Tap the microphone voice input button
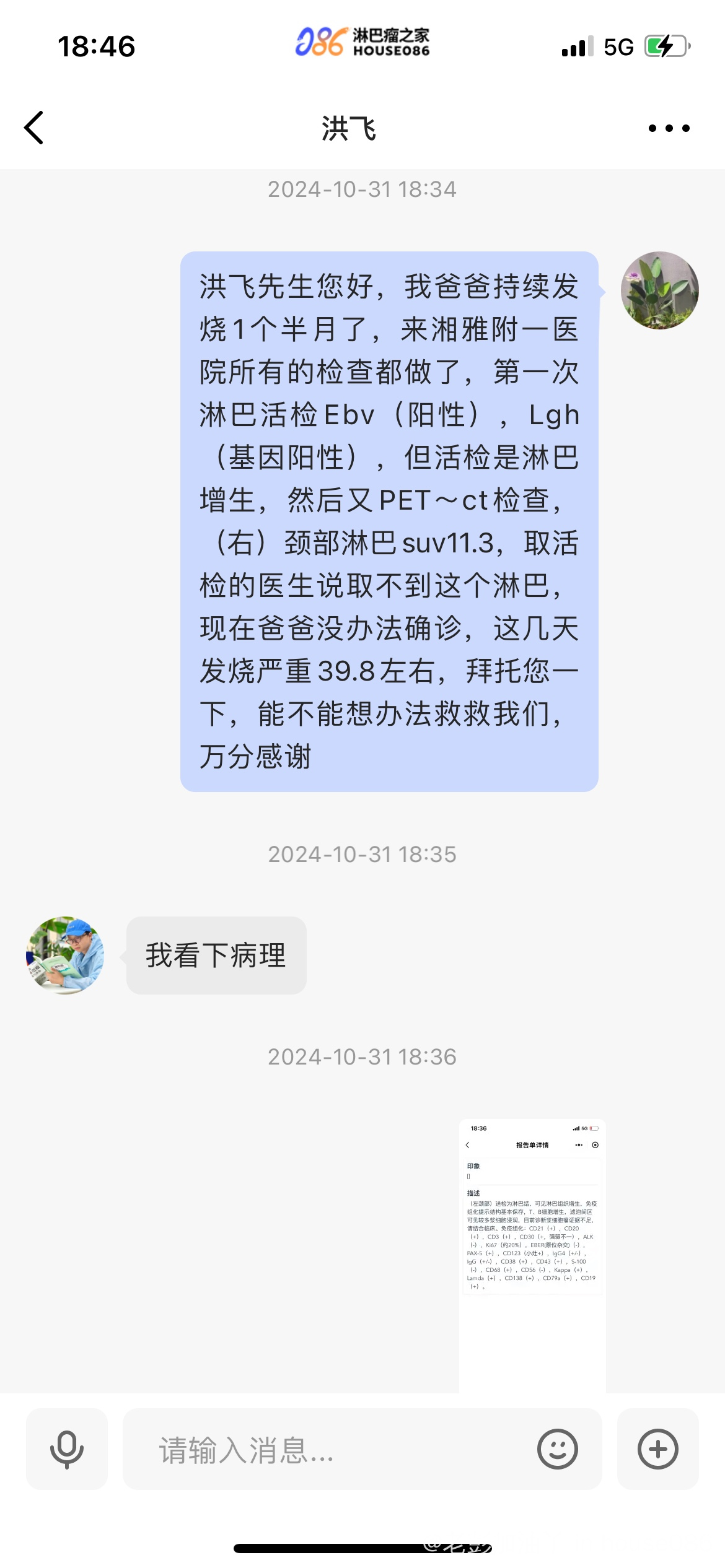The width and height of the screenshot is (725, 1568). pyautogui.click(x=67, y=1449)
